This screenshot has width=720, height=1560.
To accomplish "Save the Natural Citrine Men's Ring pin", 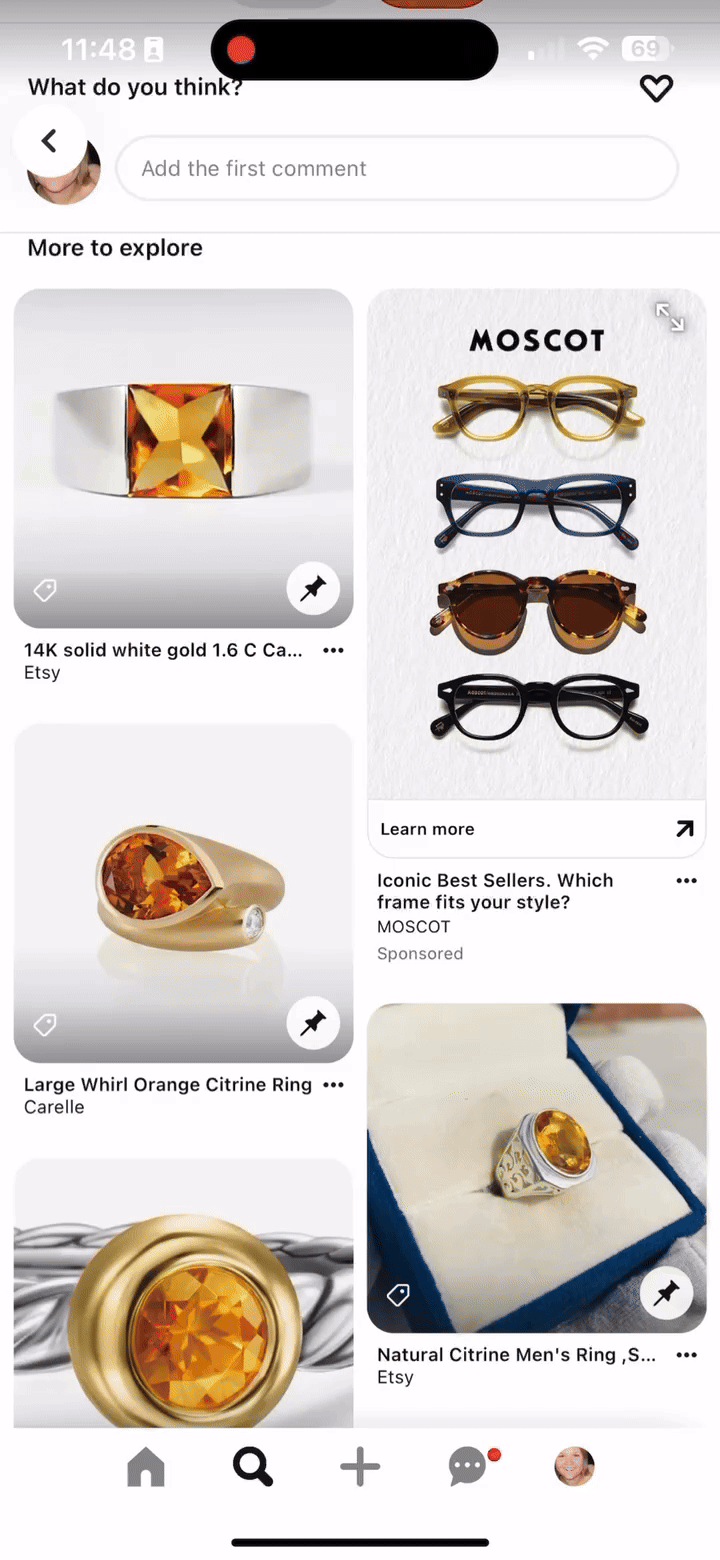I will [666, 1294].
